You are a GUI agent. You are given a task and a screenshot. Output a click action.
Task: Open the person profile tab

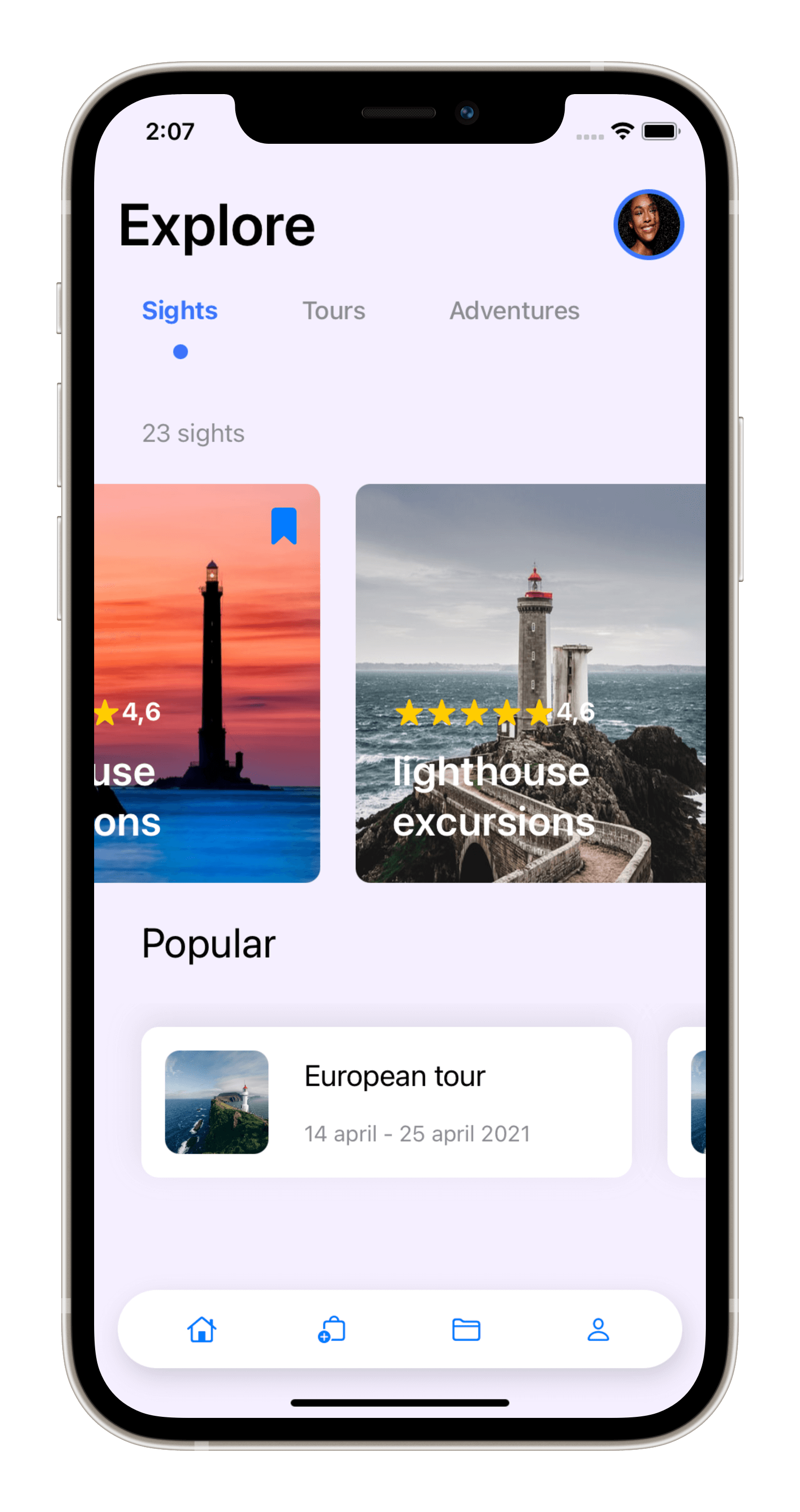(598, 1329)
